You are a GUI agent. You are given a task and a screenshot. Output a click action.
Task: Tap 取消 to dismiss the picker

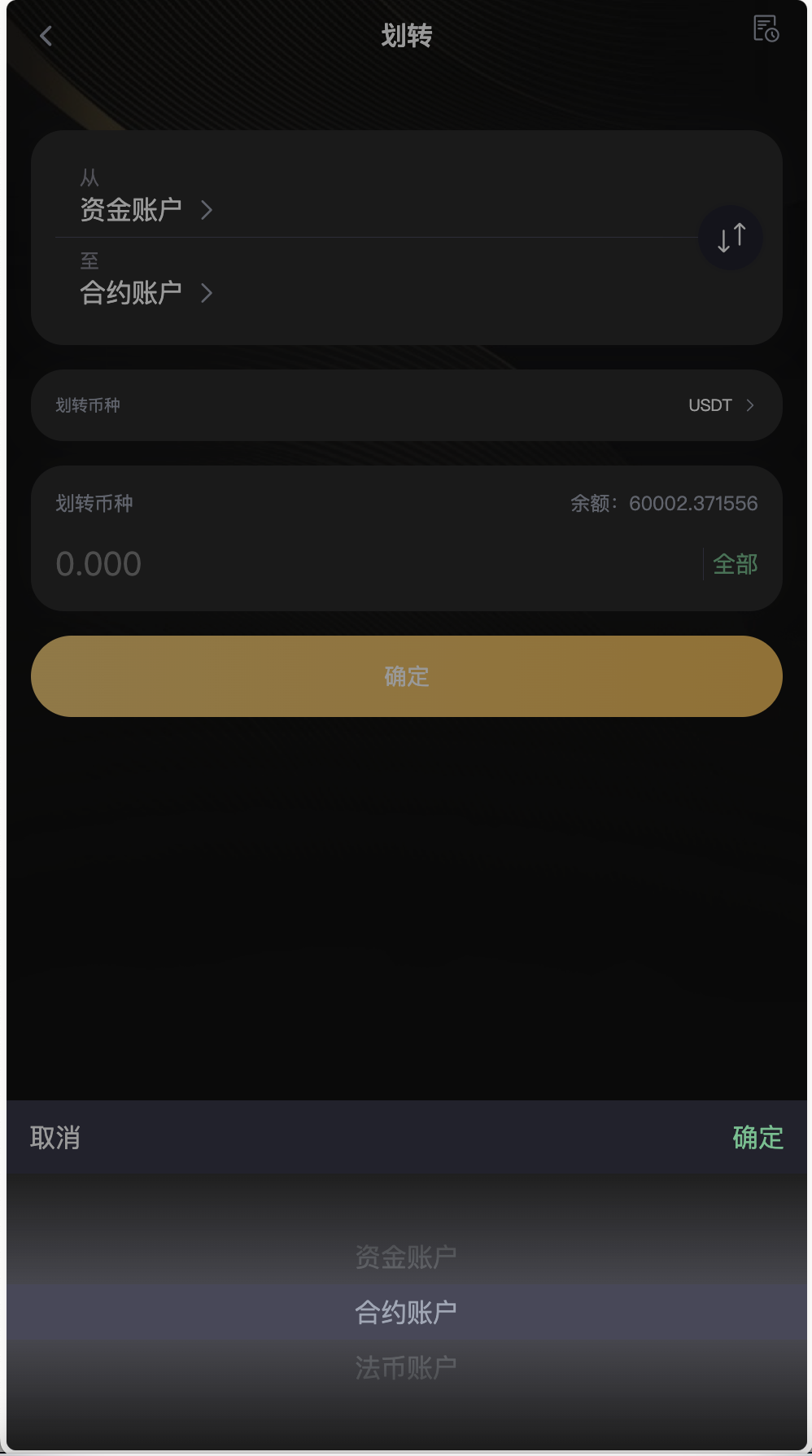(55, 1138)
